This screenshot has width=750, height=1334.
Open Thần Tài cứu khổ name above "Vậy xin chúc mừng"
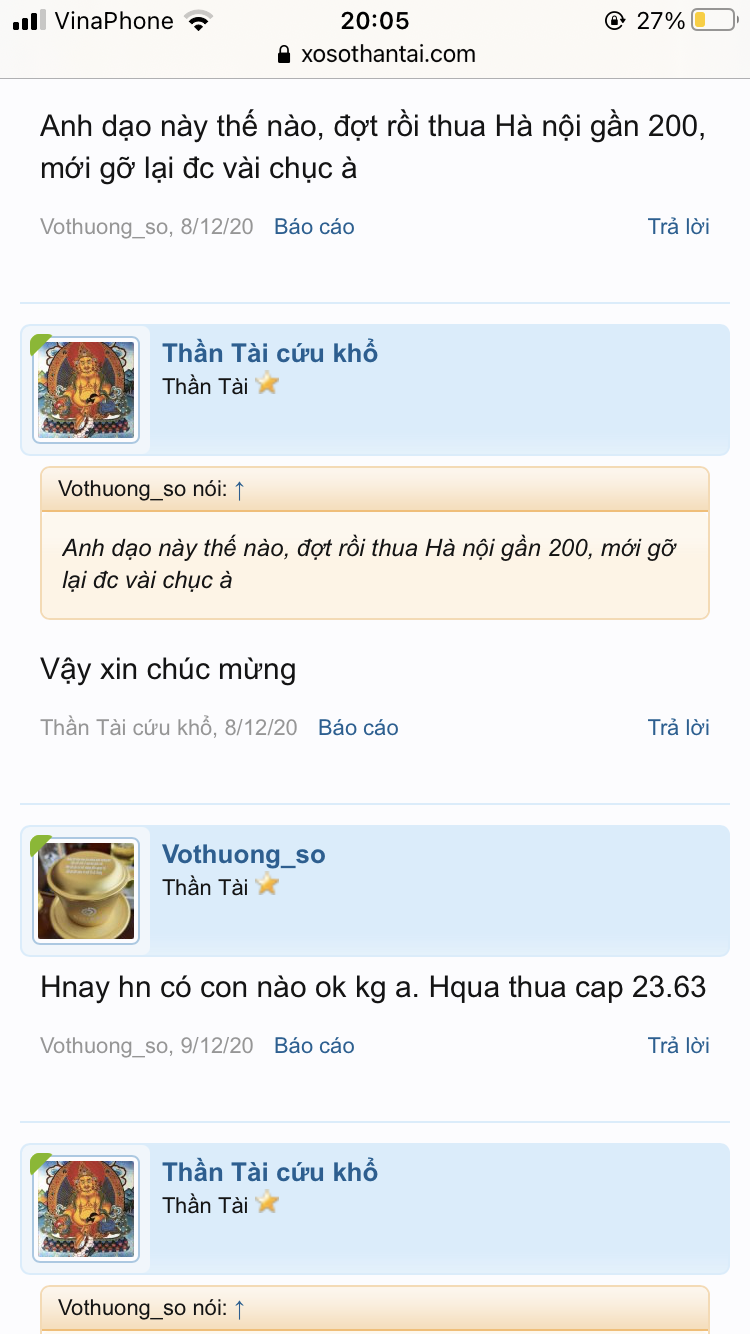coord(270,353)
